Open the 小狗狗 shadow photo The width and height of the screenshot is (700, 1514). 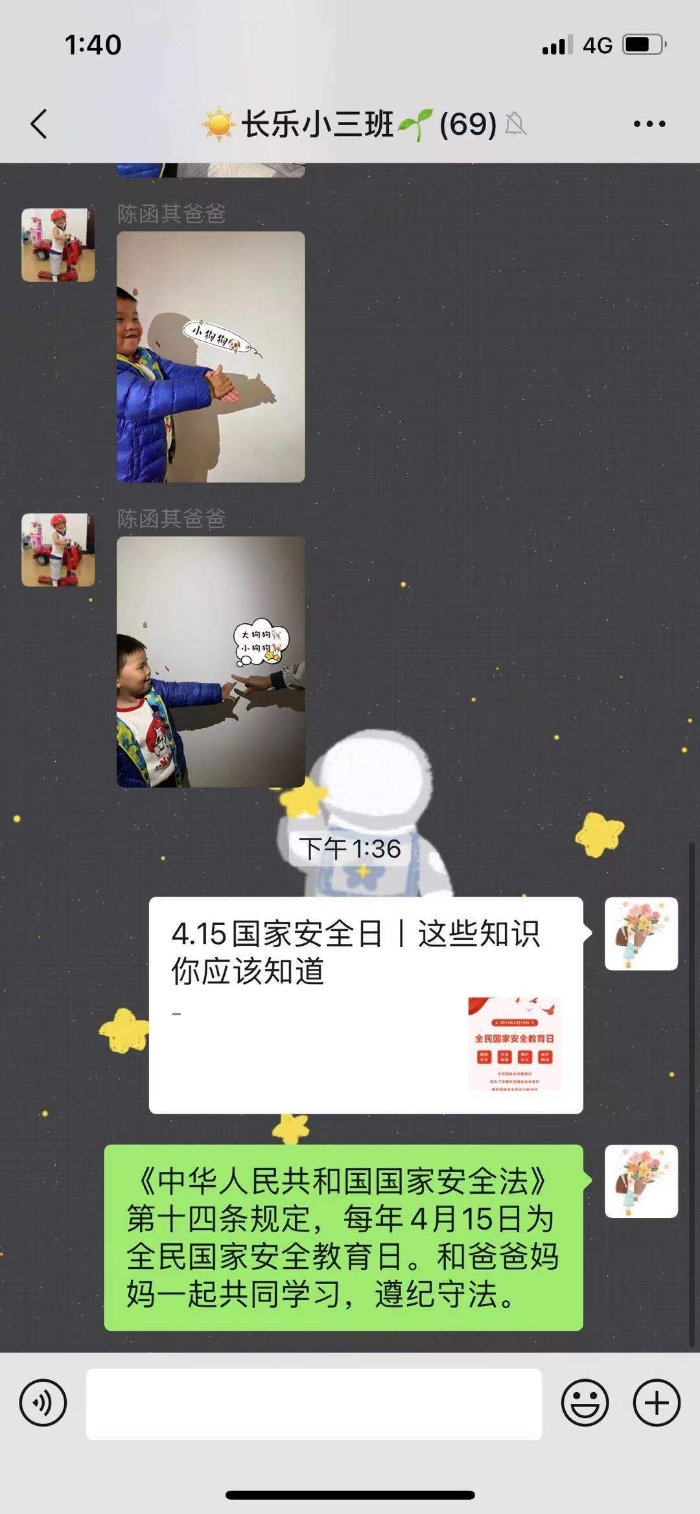[x=211, y=357]
